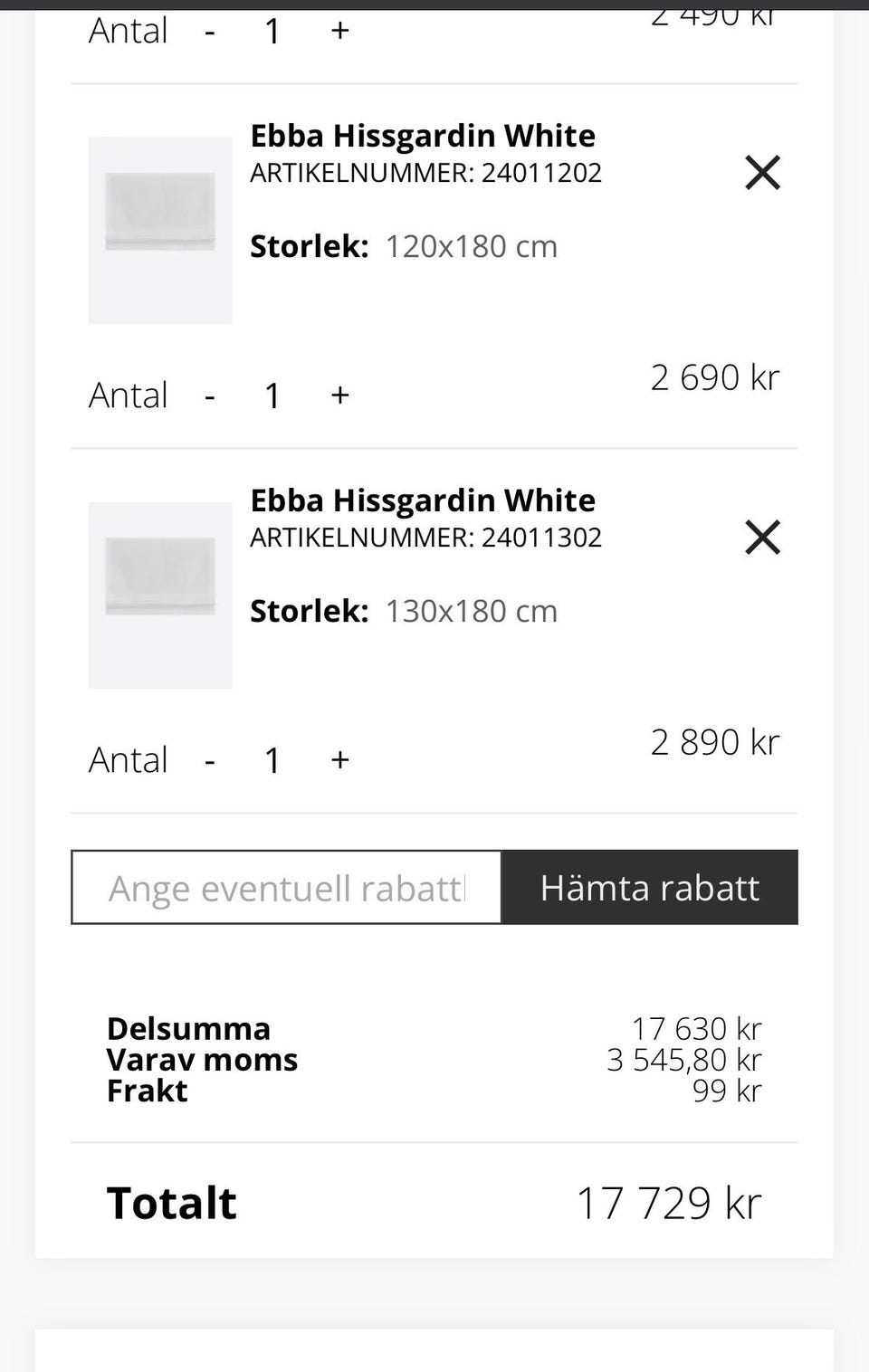This screenshot has height=1372, width=869.
Task: Click the Totalt amount 17 729 kr
Action: (x=670, y=1203)
